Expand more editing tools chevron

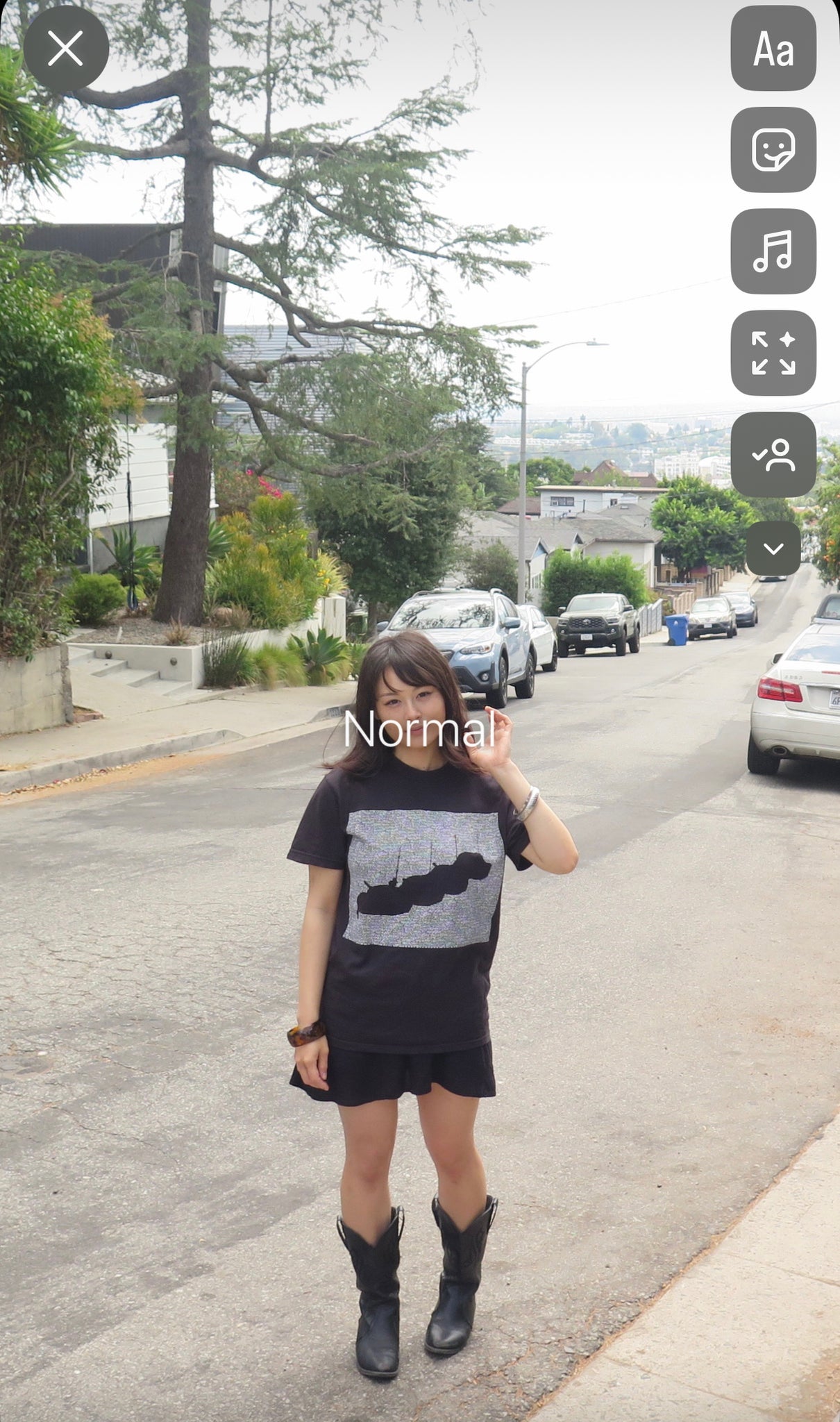point(773,549)
